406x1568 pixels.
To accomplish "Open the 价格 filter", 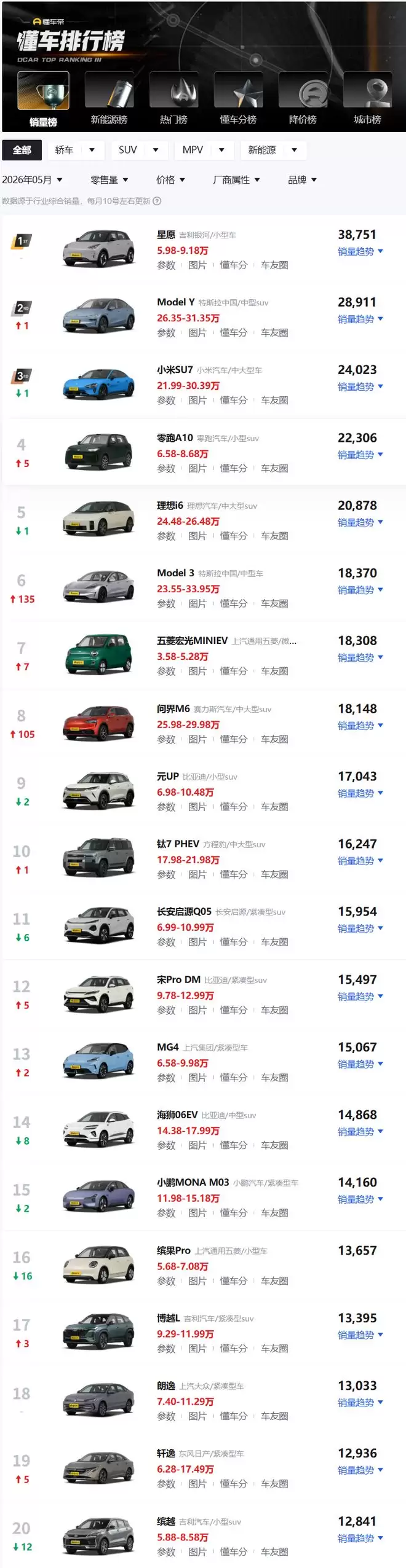I will [x=170, y=180].
